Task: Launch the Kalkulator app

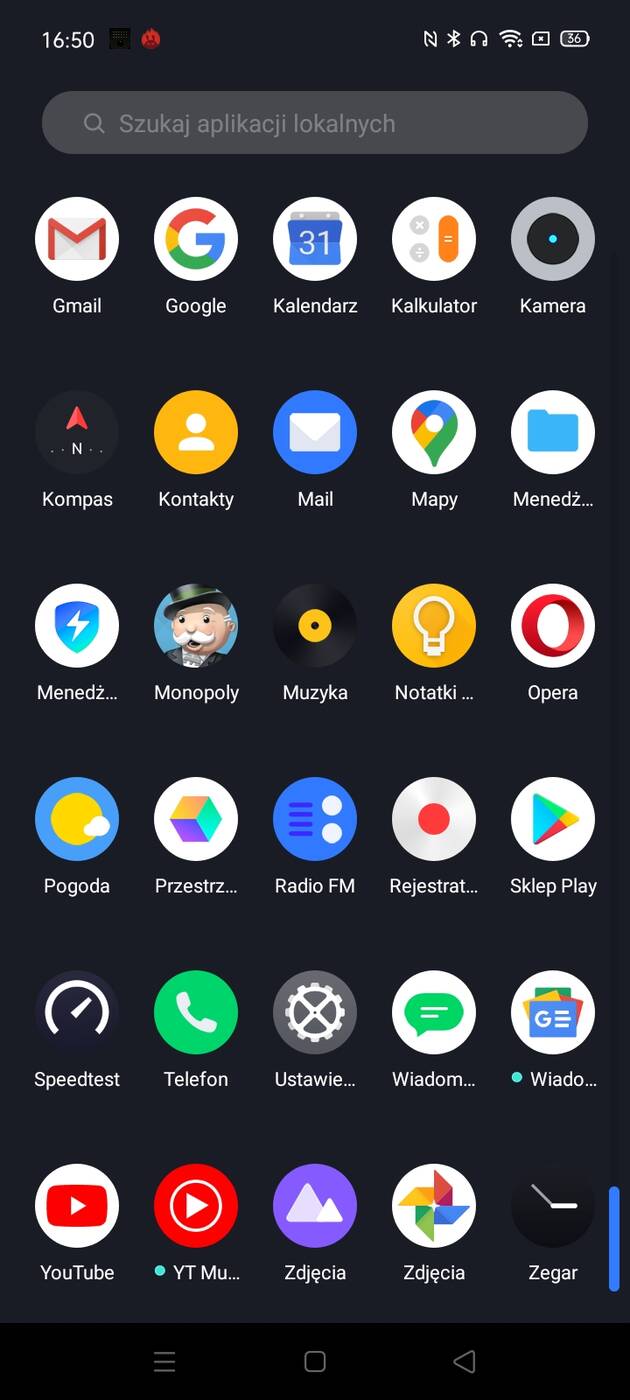Action: point(434,239)
